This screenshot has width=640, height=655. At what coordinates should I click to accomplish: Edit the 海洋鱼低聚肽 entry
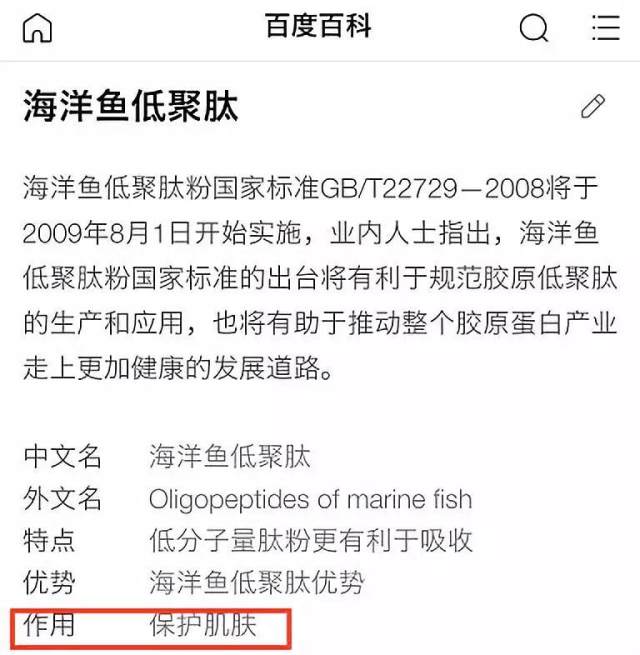[593, 106]
